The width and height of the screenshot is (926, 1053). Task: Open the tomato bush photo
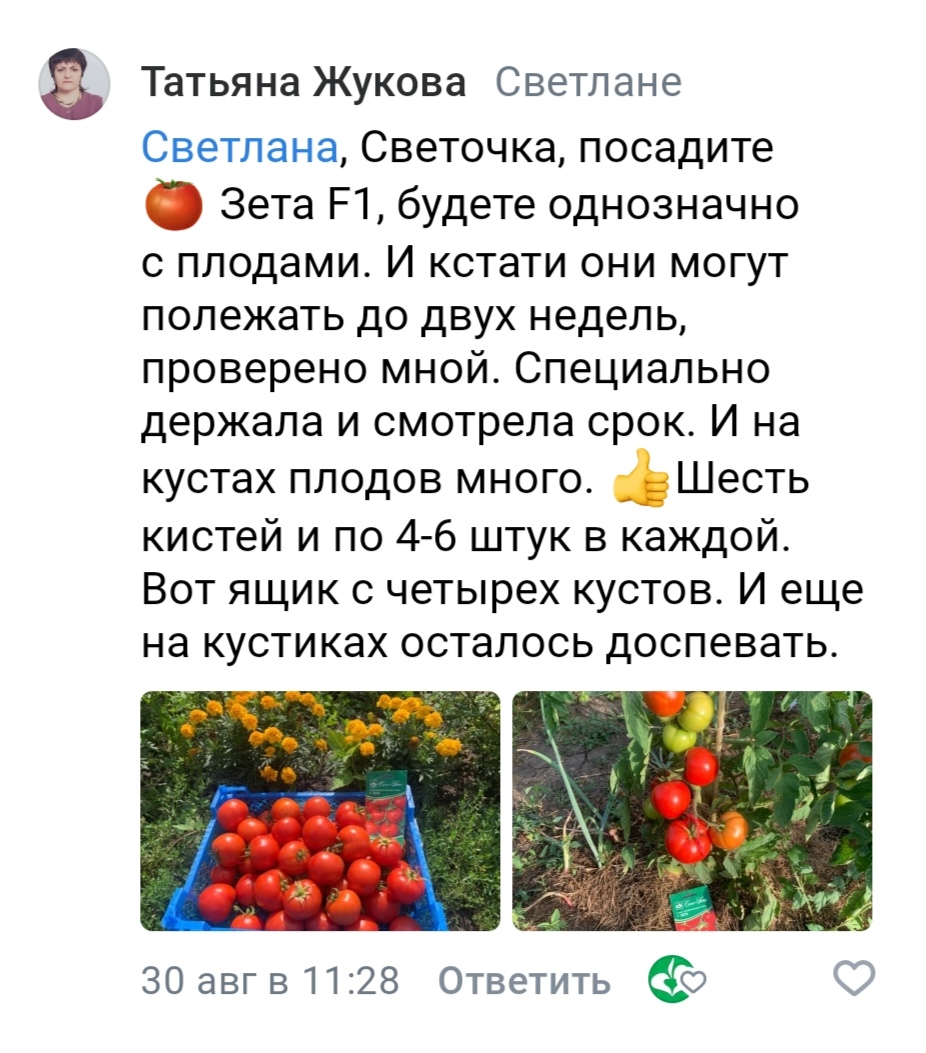692,810
